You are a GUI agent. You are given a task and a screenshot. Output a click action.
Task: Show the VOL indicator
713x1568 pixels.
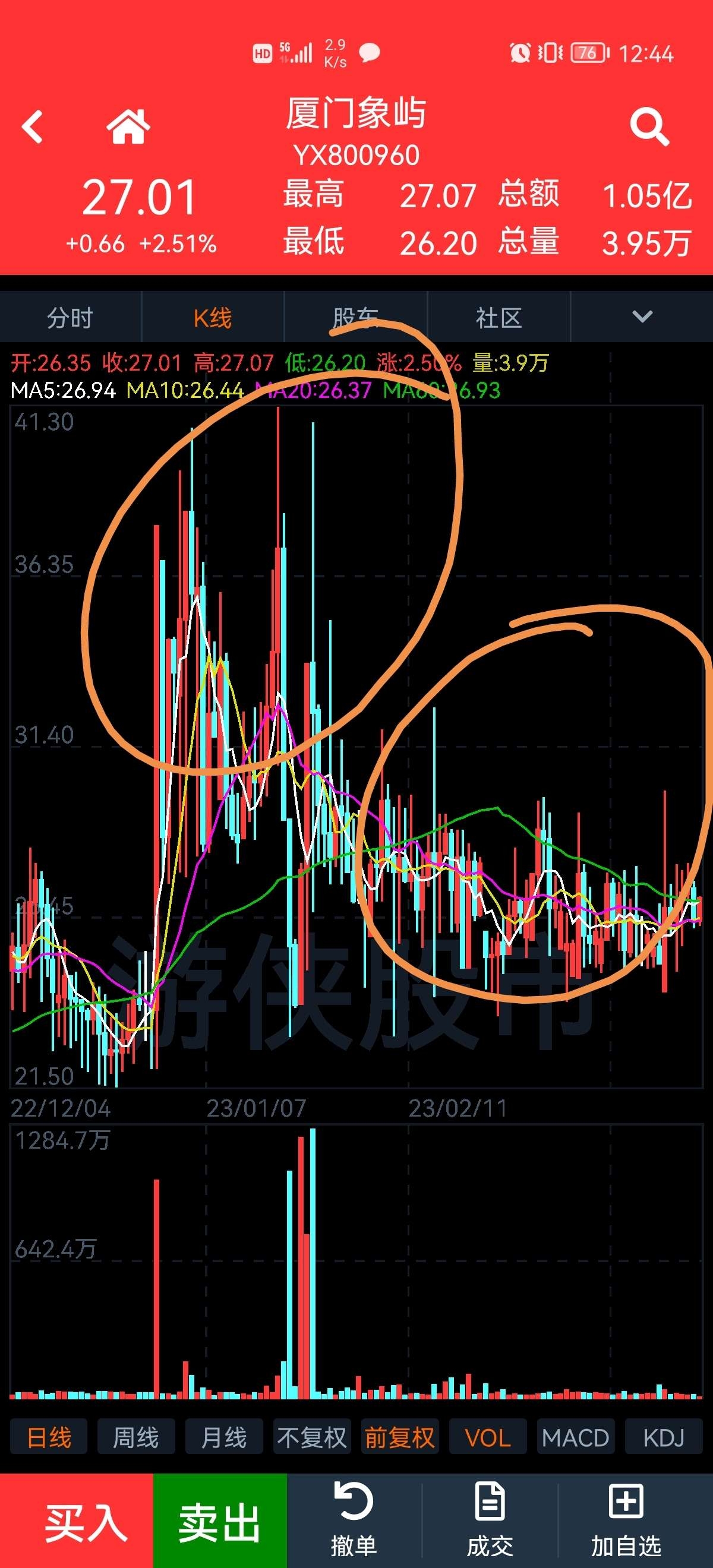pyautogui.click(x=488, y=1438)
